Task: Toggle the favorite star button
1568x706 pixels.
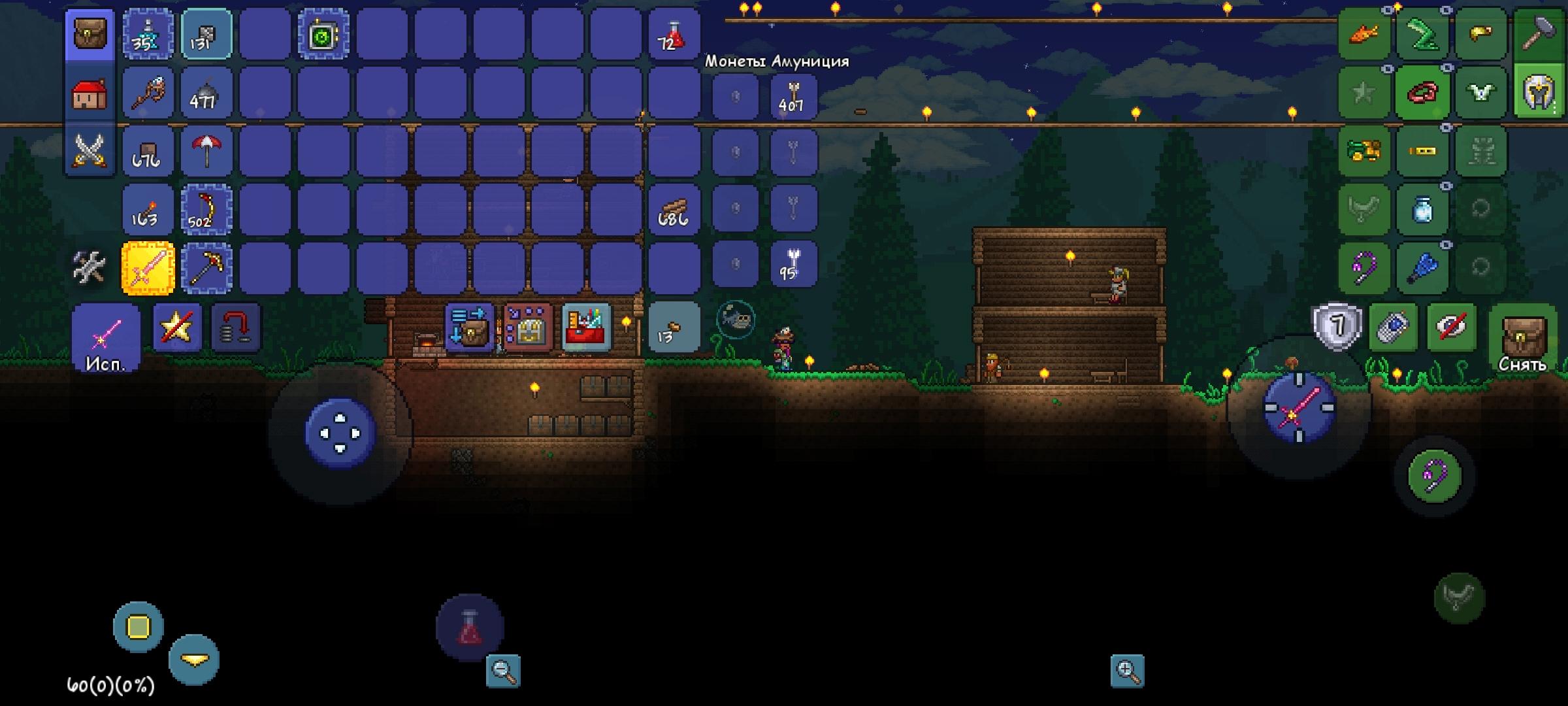Action: point(177,328)
